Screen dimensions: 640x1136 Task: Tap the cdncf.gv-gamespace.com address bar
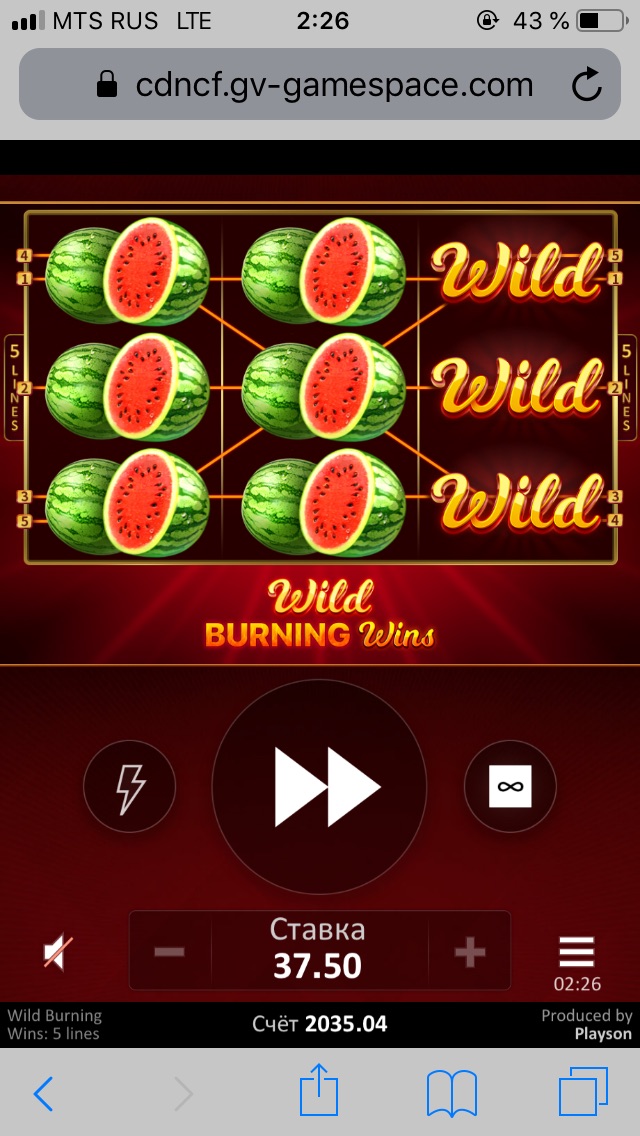320,86
